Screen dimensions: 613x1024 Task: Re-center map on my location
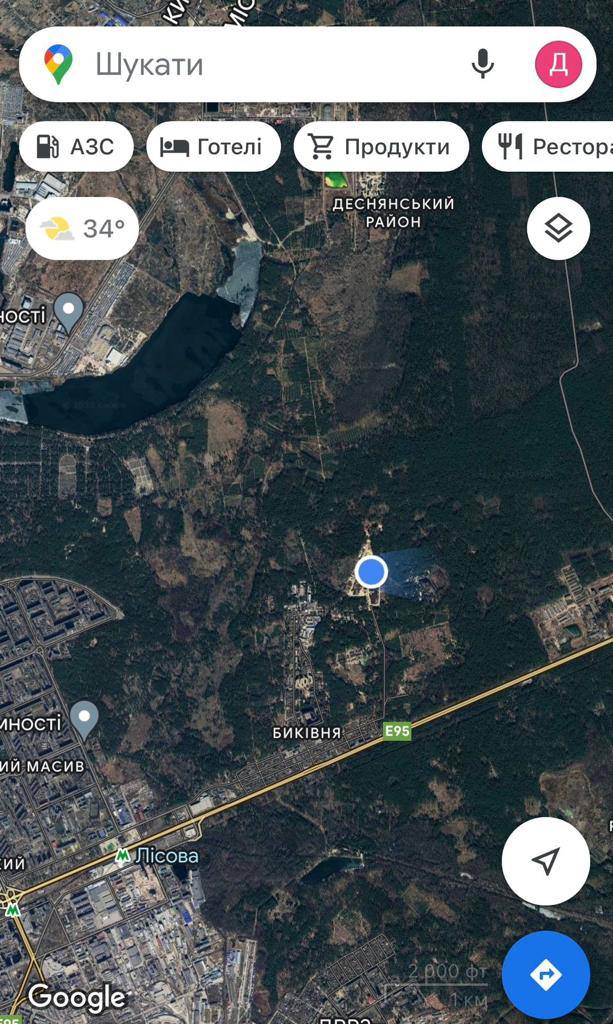point(546,861)
